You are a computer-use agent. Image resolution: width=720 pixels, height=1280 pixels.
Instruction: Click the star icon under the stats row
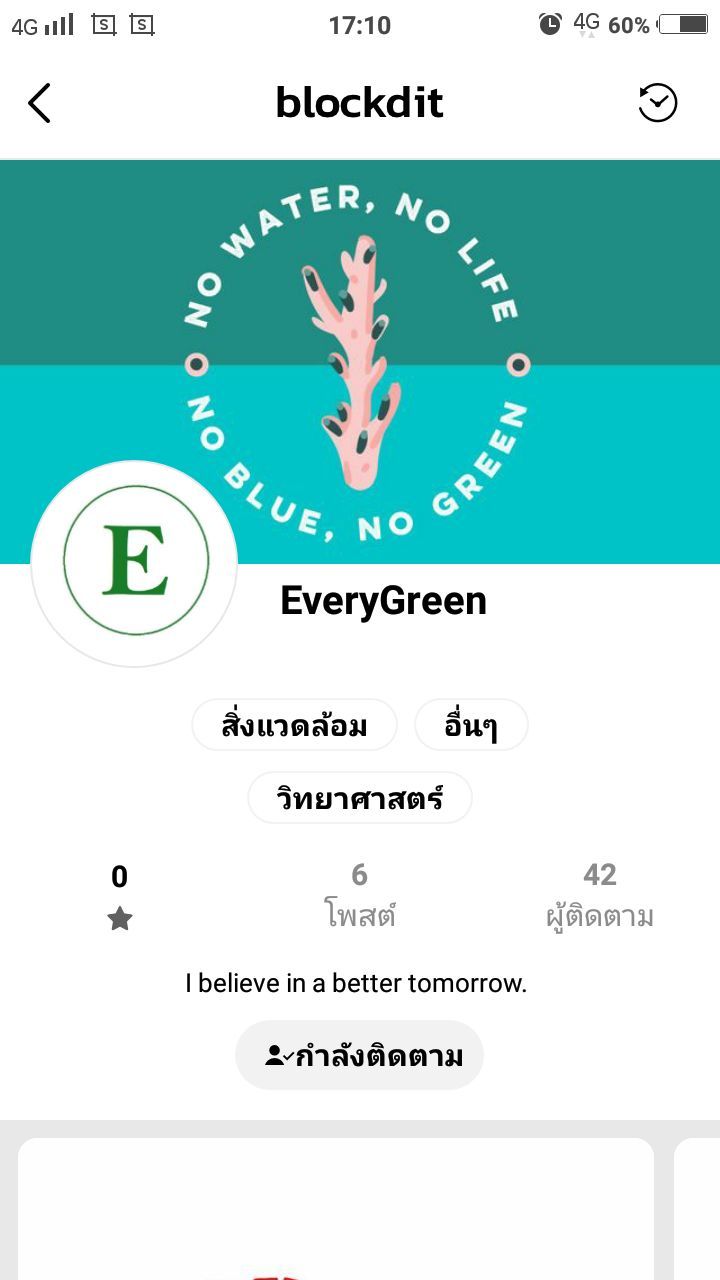[119, 916]
